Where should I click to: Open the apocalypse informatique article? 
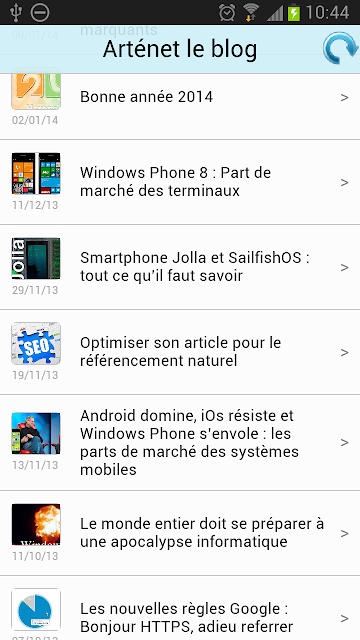coord(180,533)
